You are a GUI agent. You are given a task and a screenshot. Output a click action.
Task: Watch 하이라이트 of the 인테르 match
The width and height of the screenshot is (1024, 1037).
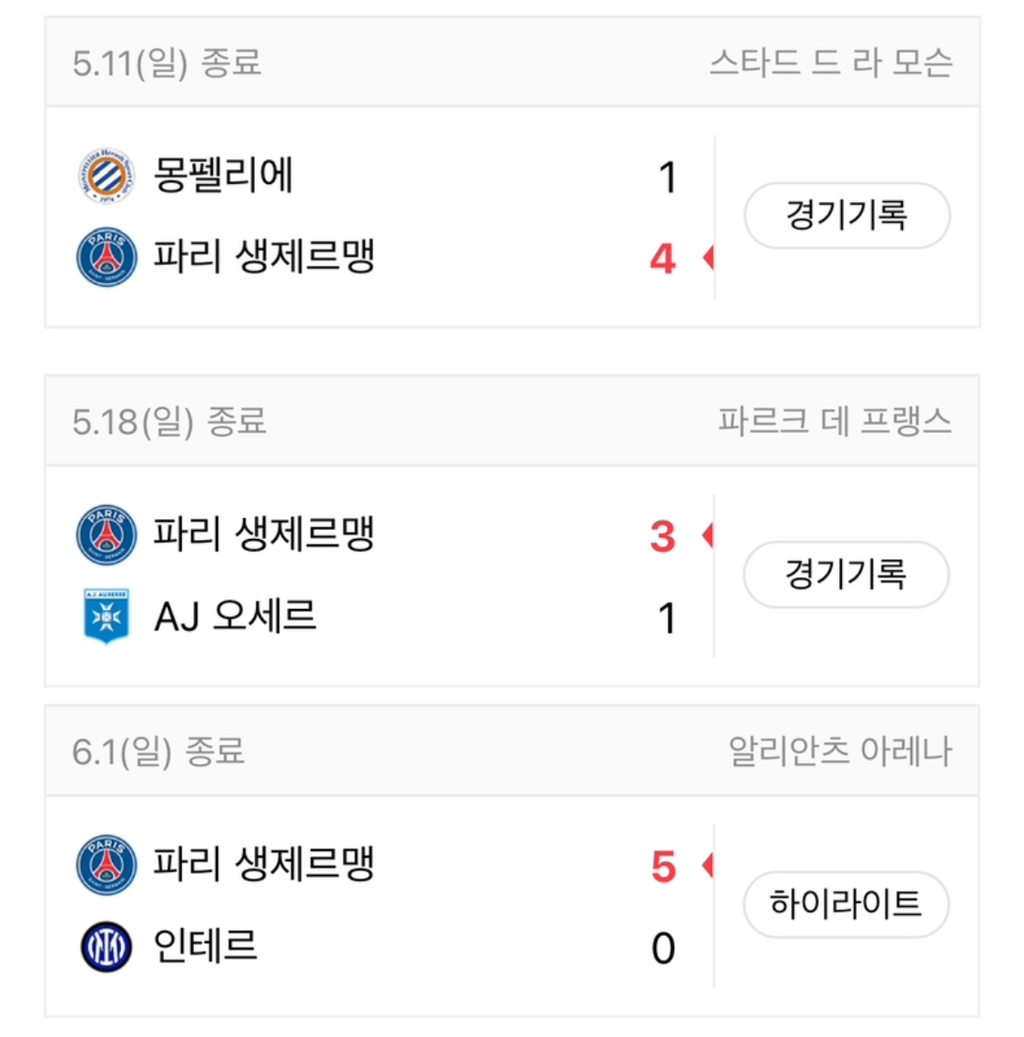pyautogui.click(x=846, y=905)
